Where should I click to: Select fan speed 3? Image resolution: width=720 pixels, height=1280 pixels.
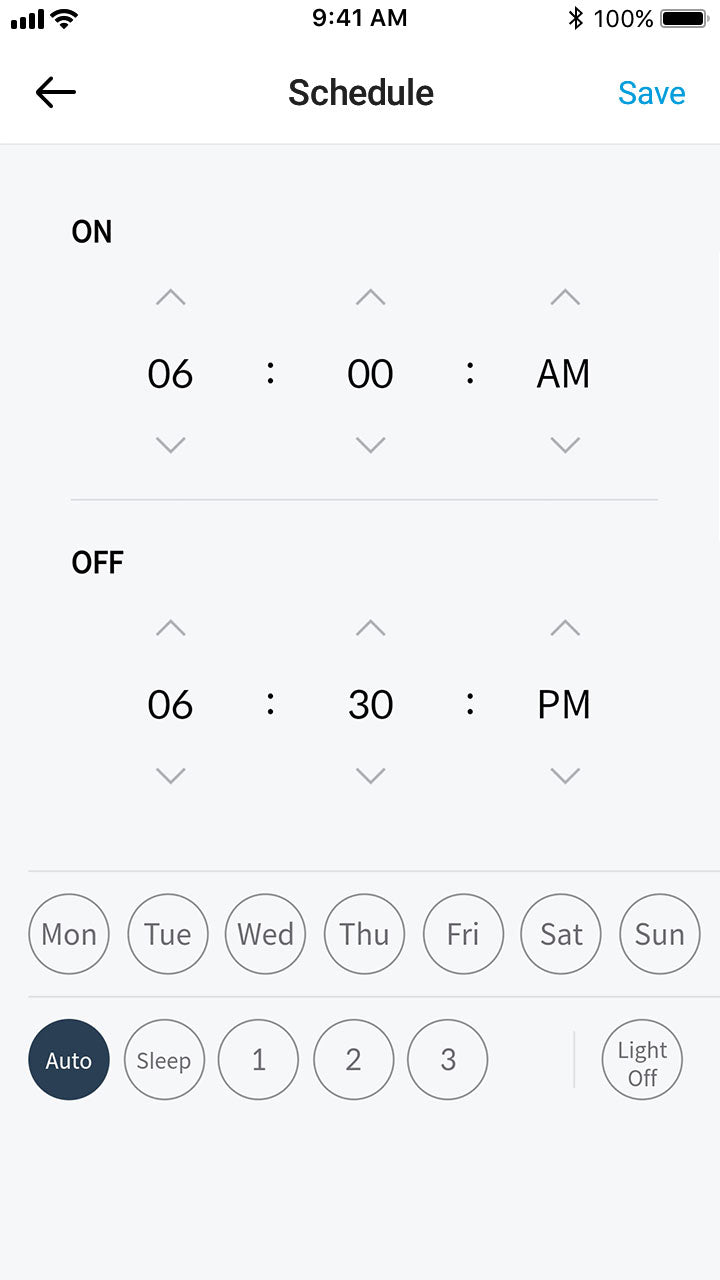[x=448, y=1060]
